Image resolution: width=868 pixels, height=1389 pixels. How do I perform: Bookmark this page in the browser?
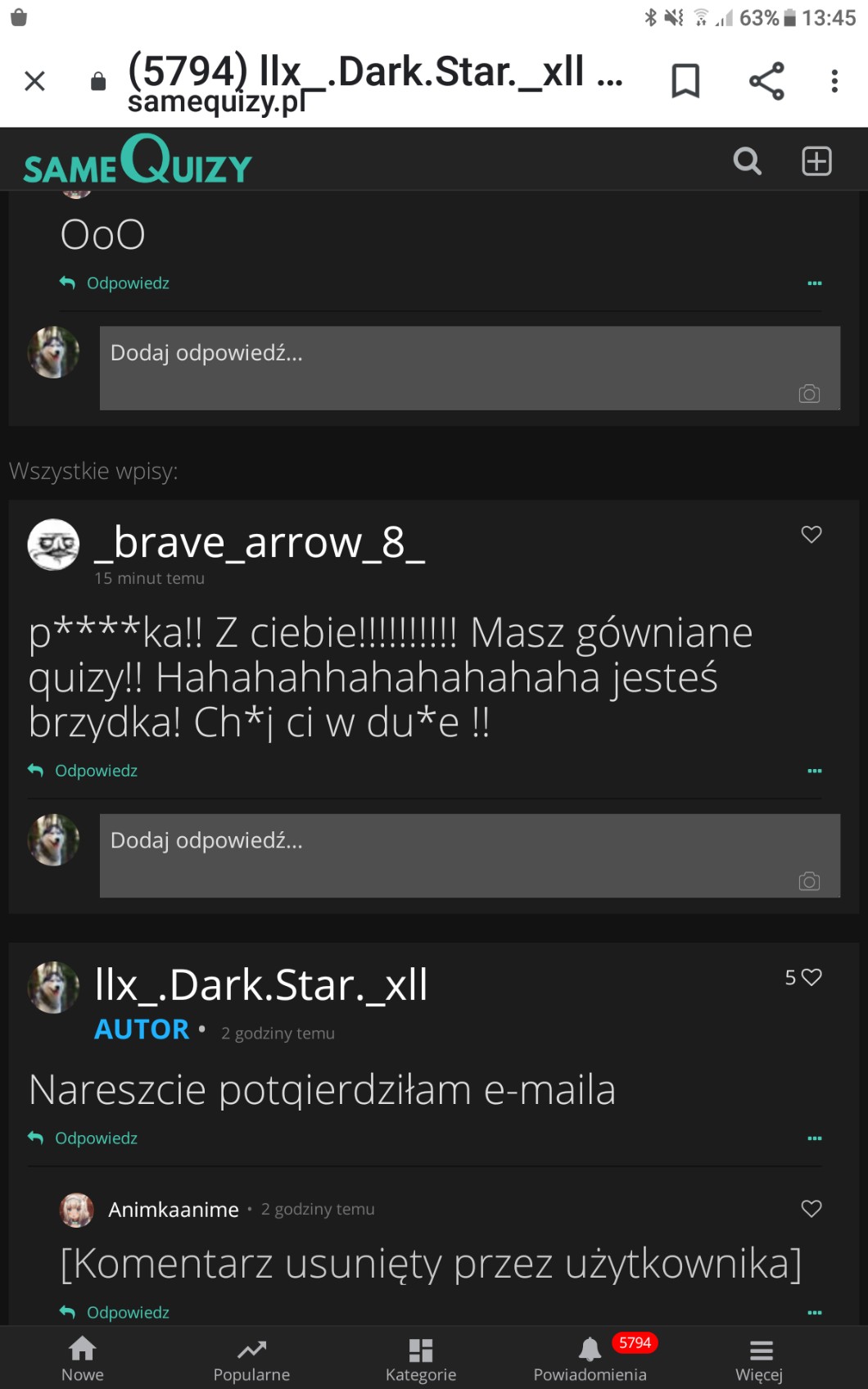(685, 81)
